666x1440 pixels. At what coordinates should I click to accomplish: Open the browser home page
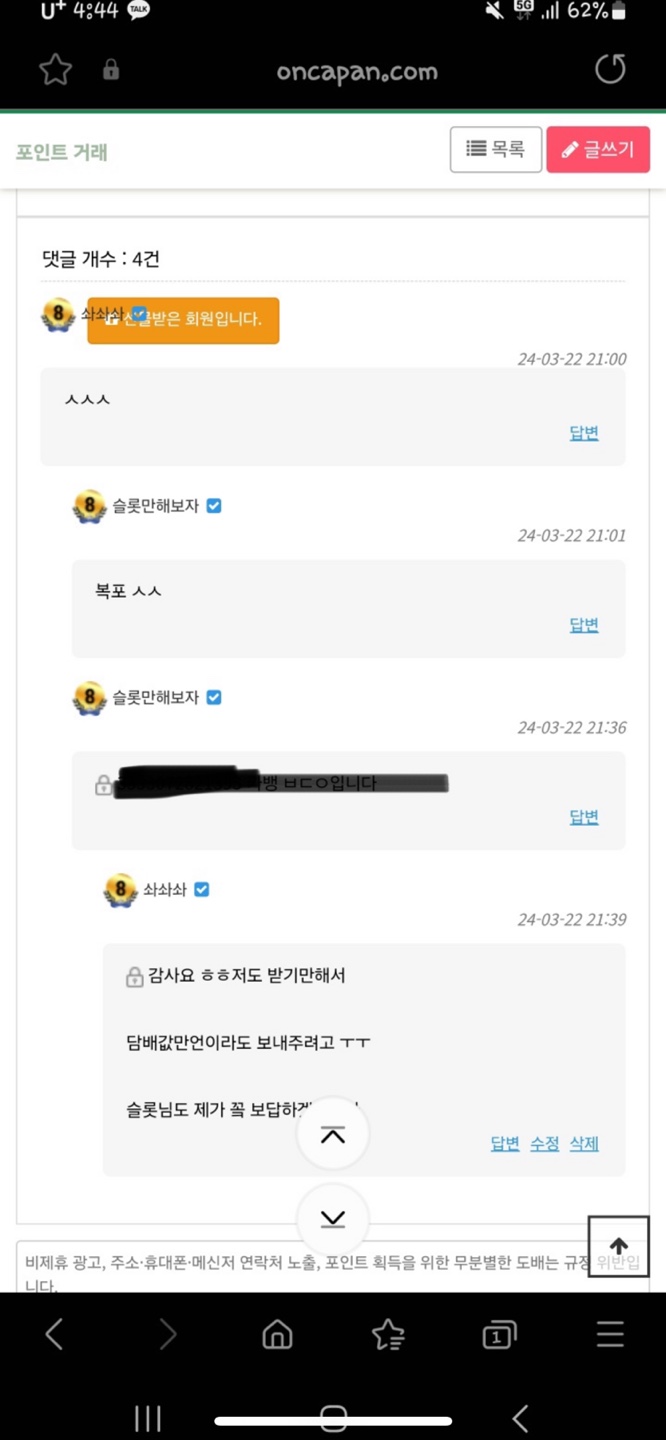(277, 1334)
